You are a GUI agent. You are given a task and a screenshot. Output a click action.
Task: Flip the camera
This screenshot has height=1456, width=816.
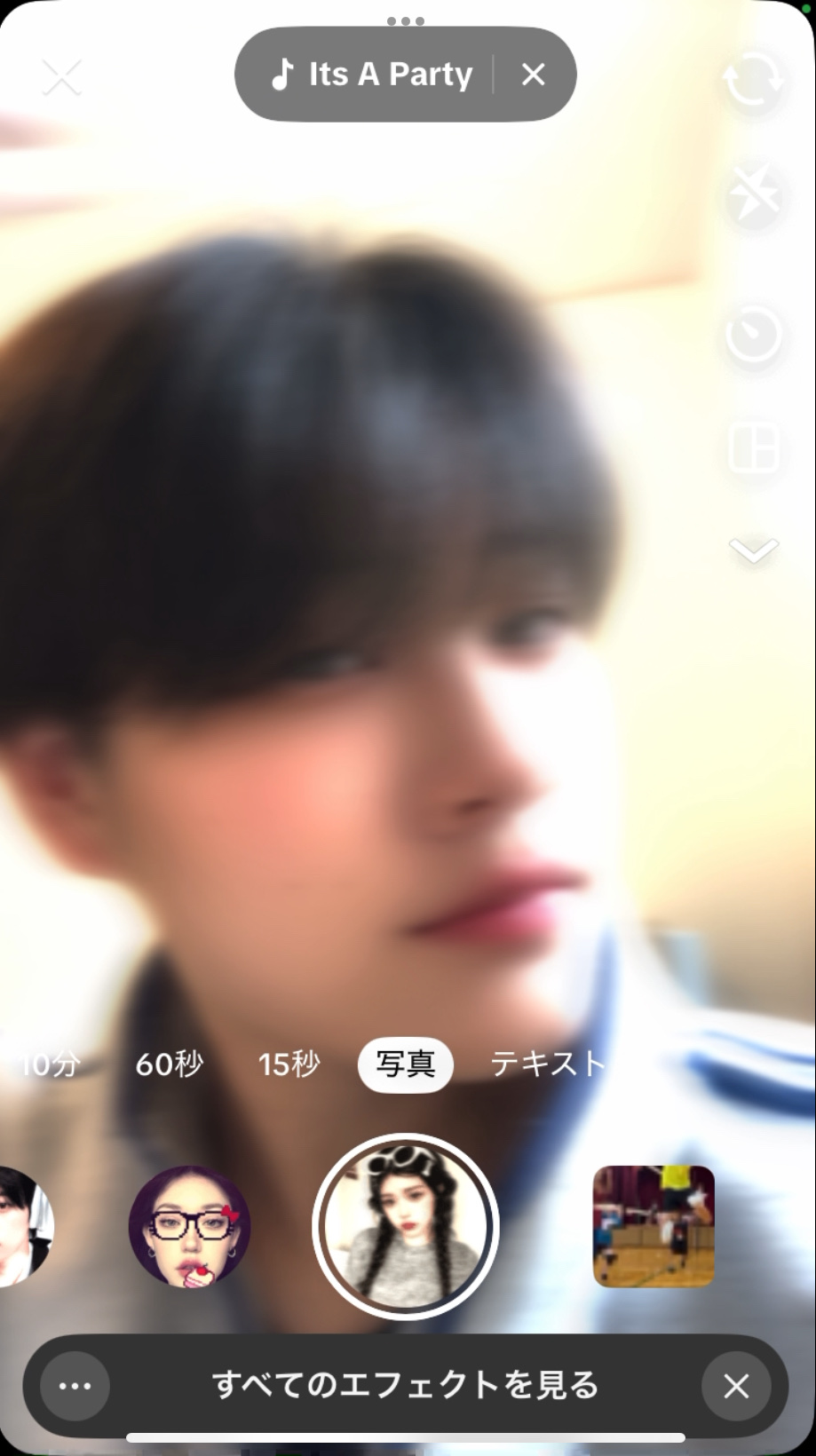[753, 80]
